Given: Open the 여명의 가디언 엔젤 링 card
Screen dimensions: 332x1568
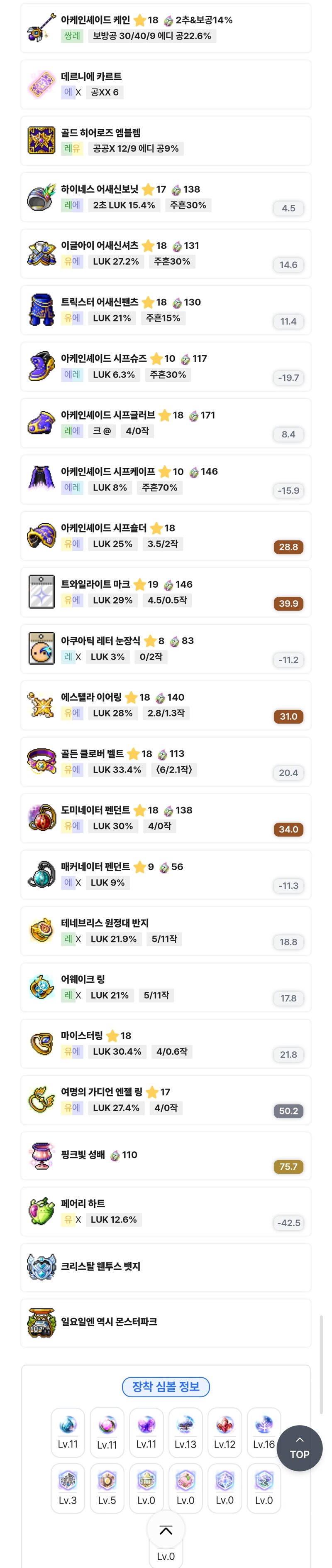Looking at the screenshot, I should click(x=166, y=1100).
